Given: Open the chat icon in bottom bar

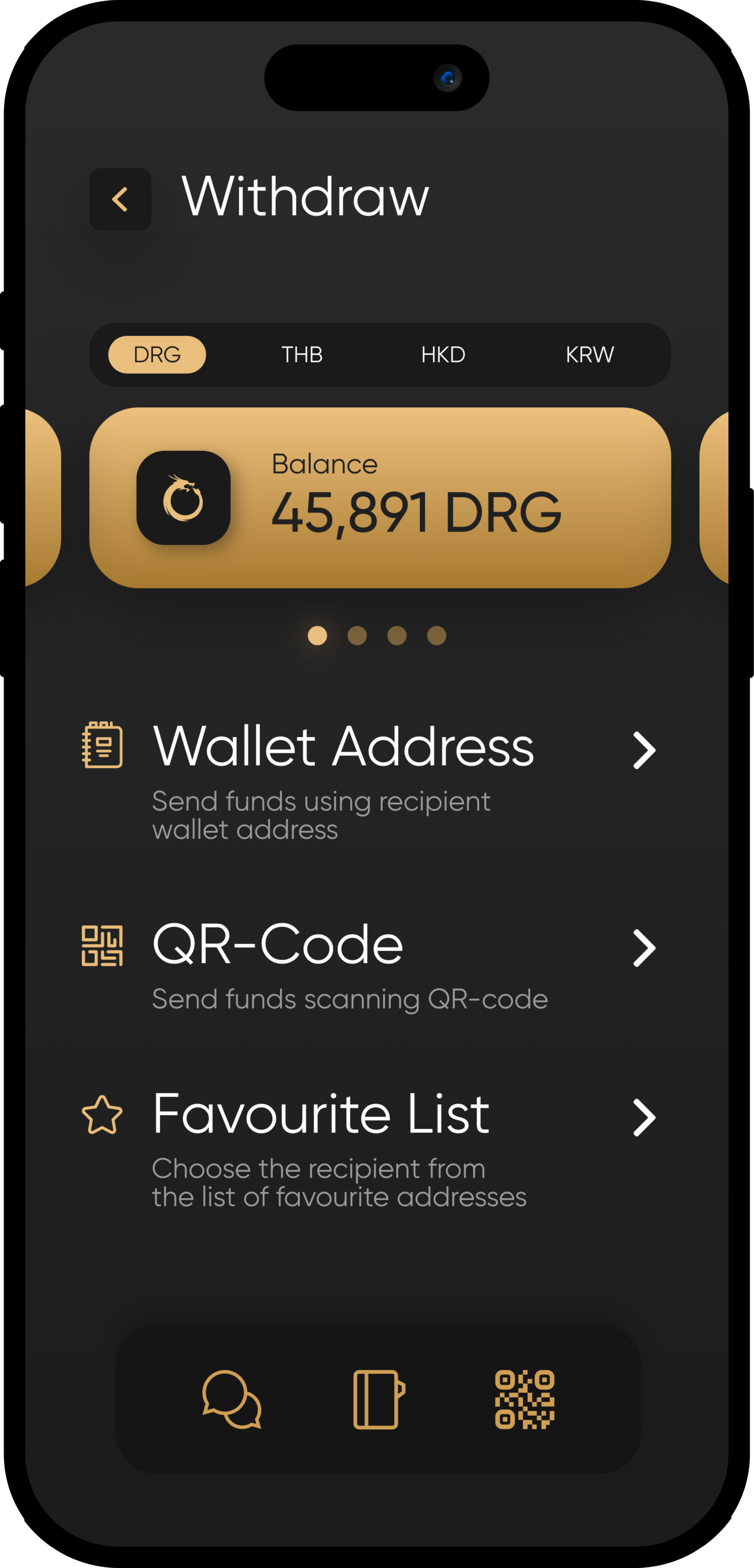Looking at the screenshot, I should (232, 1400).
